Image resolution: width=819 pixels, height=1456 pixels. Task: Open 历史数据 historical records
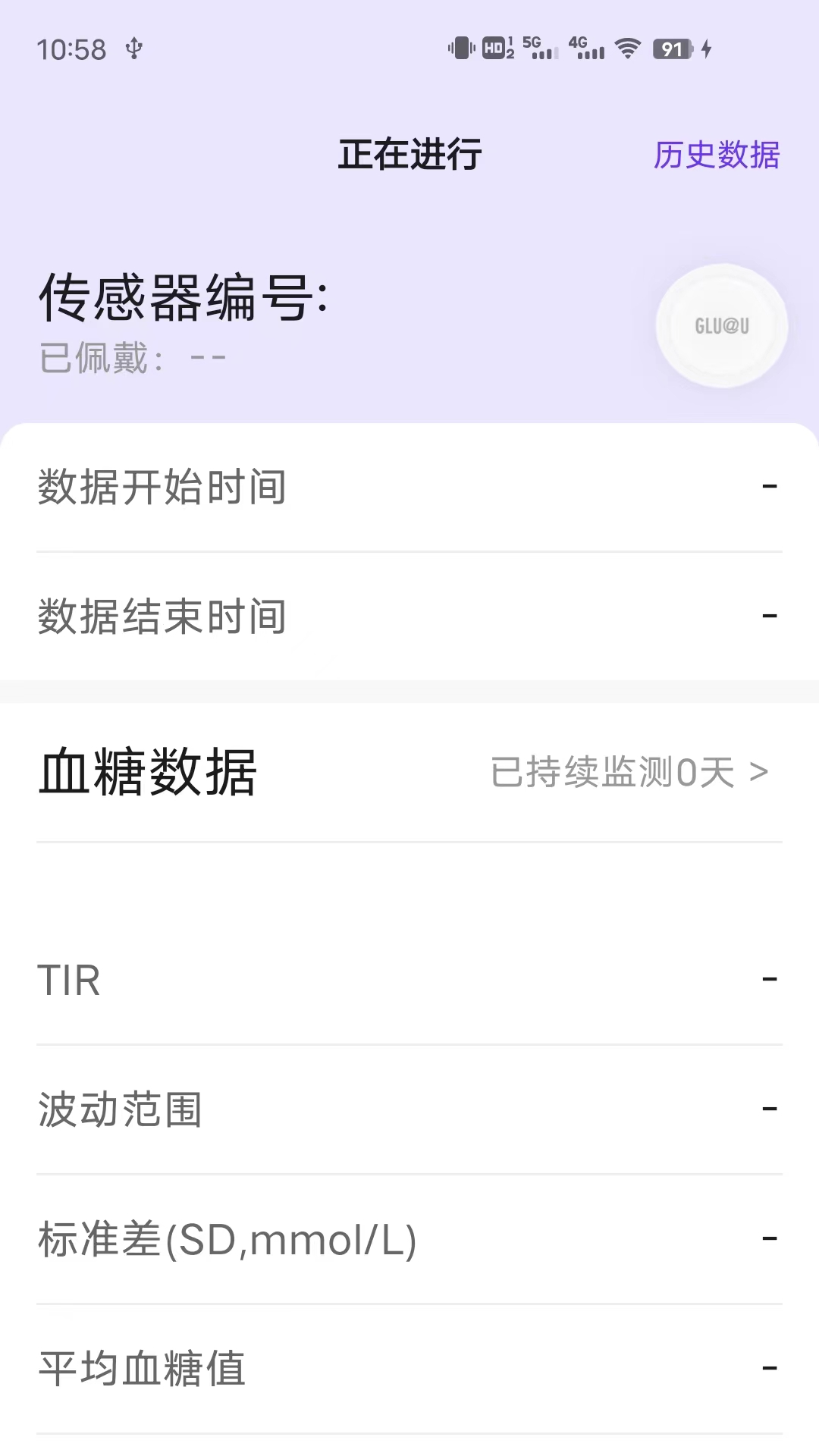[717, 155]
